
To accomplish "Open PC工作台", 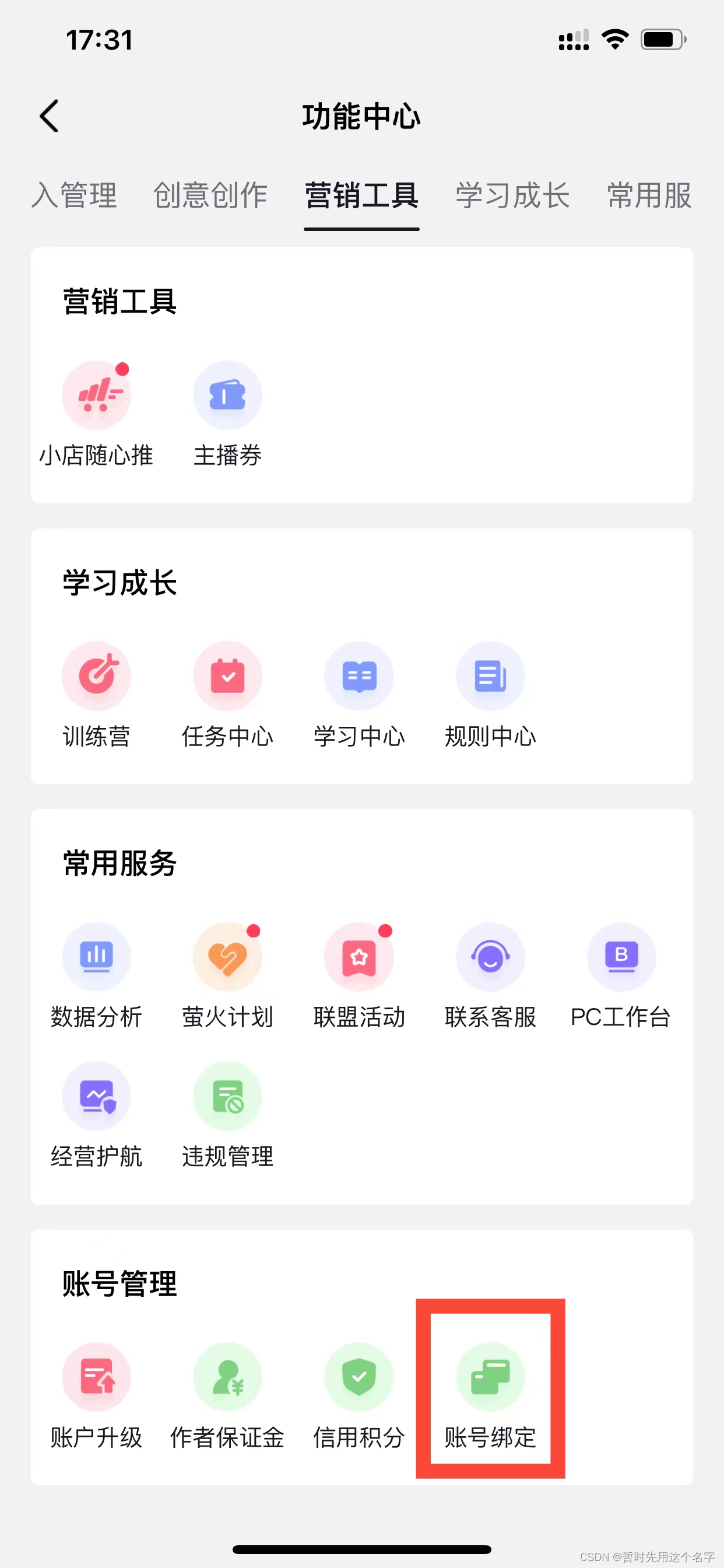I will tap(621, 957).
